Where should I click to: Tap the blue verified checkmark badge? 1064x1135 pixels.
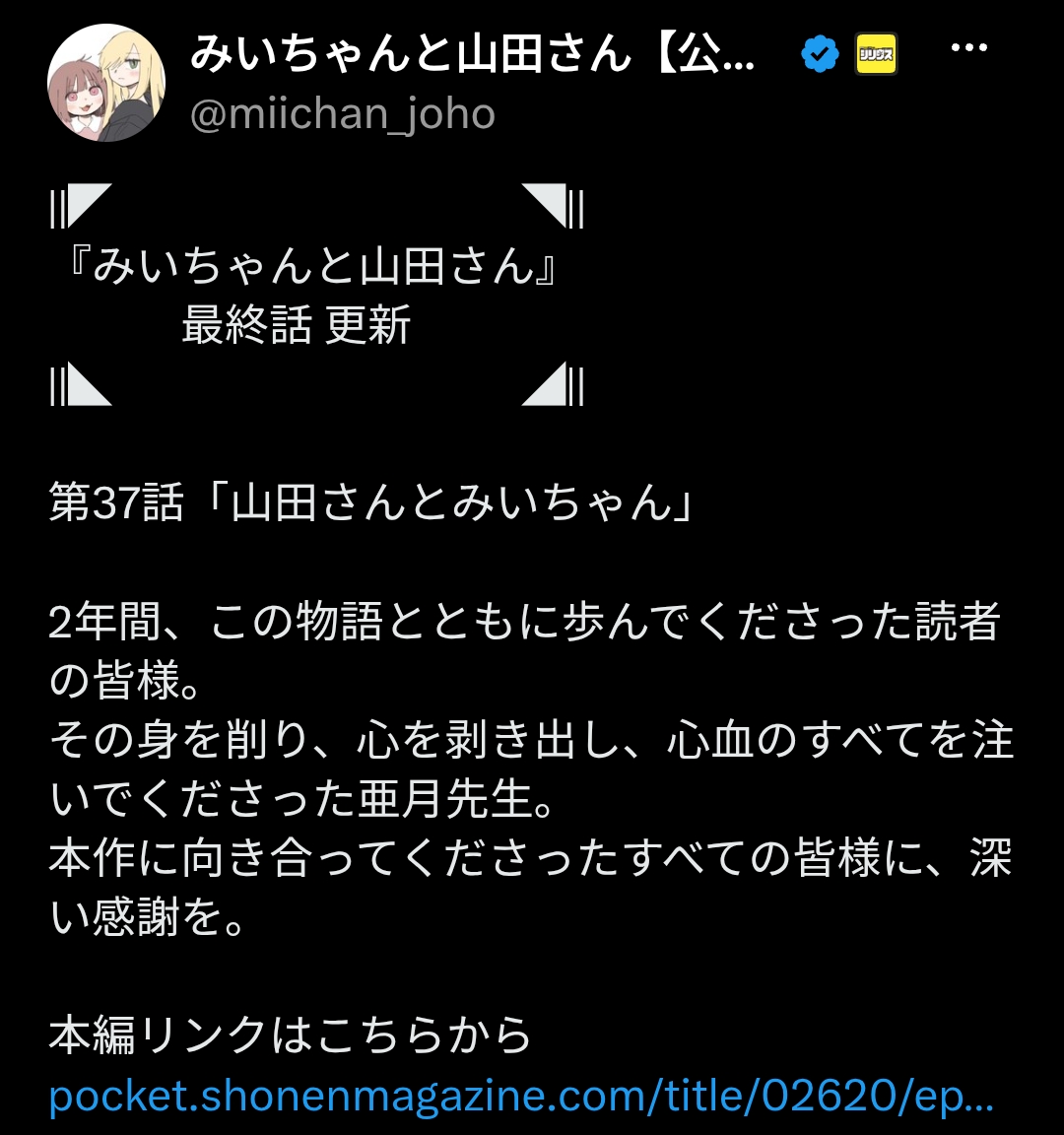(820, 54)
